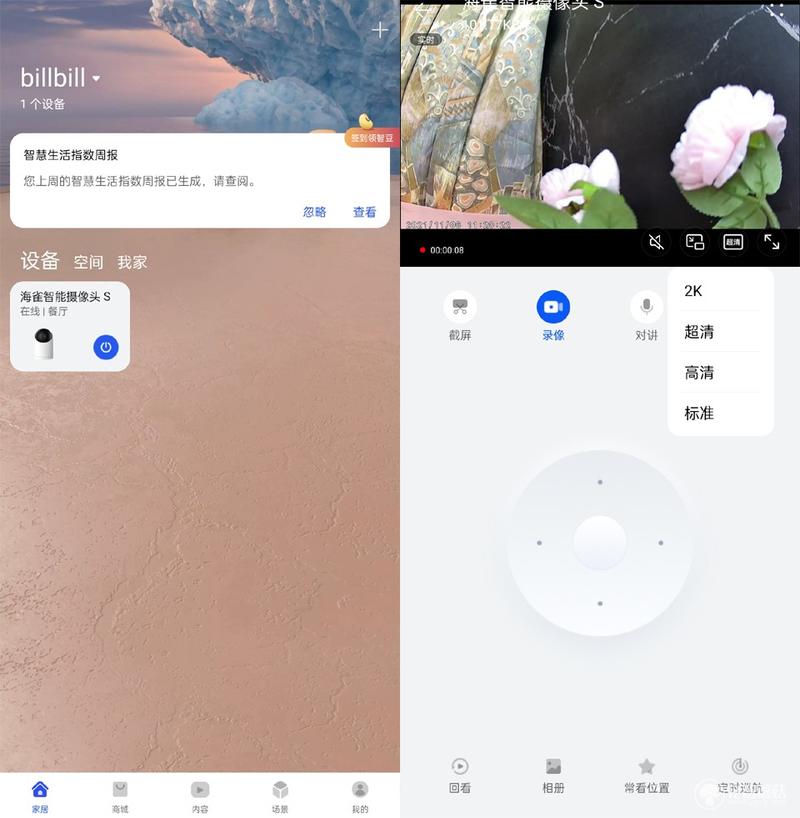Go to the 内容 bottom tab

(x=200, y=796)
